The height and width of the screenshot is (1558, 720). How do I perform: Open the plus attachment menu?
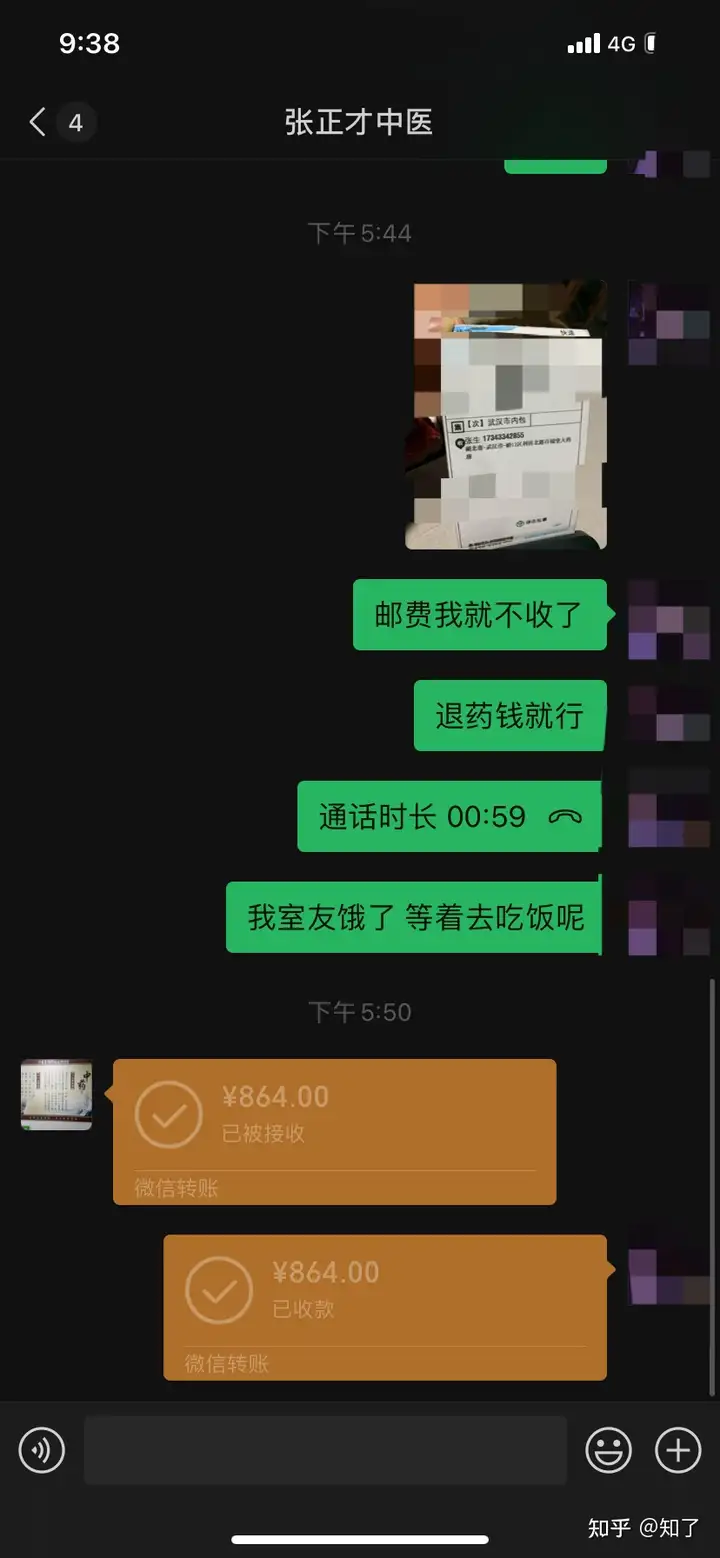pos(678,1450)
